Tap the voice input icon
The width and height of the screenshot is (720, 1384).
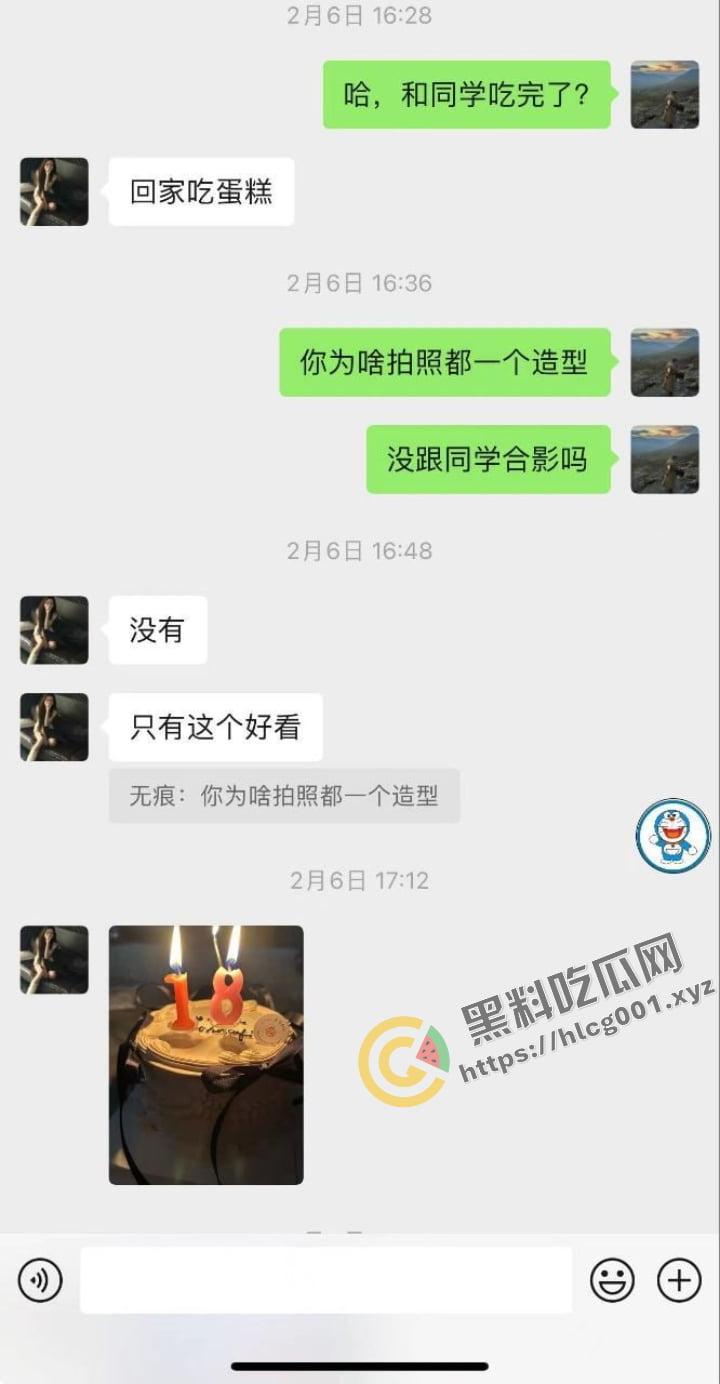pos(40,1279)
